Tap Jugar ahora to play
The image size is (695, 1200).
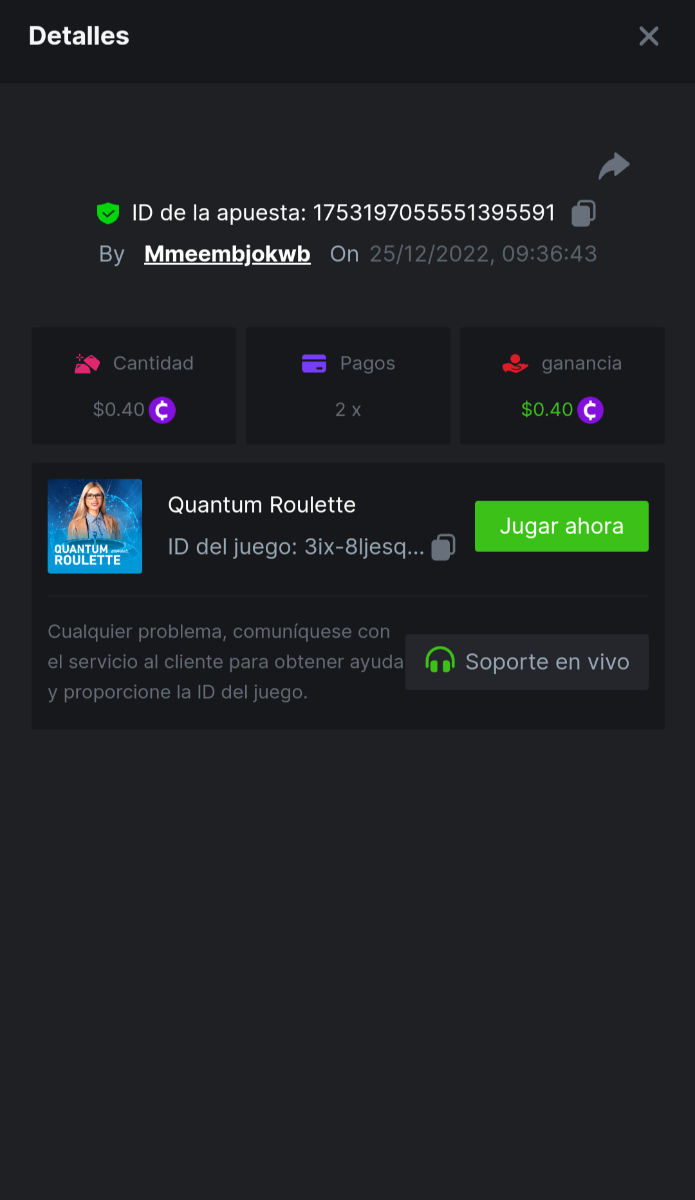coord(561,526)
